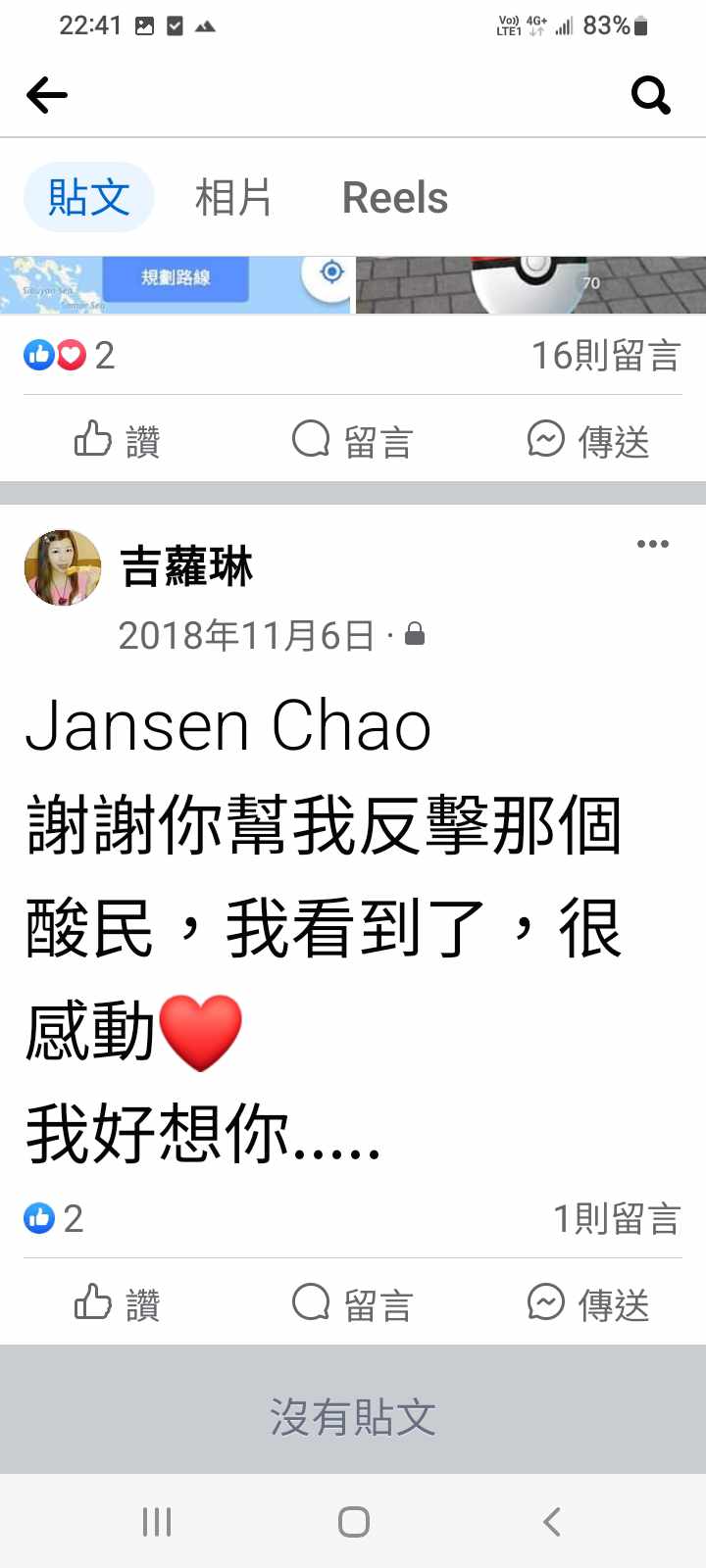Open the overflow menu on 吉蘿琳's post
This screenshot has height=1568, width=706.
coord(652,544)
